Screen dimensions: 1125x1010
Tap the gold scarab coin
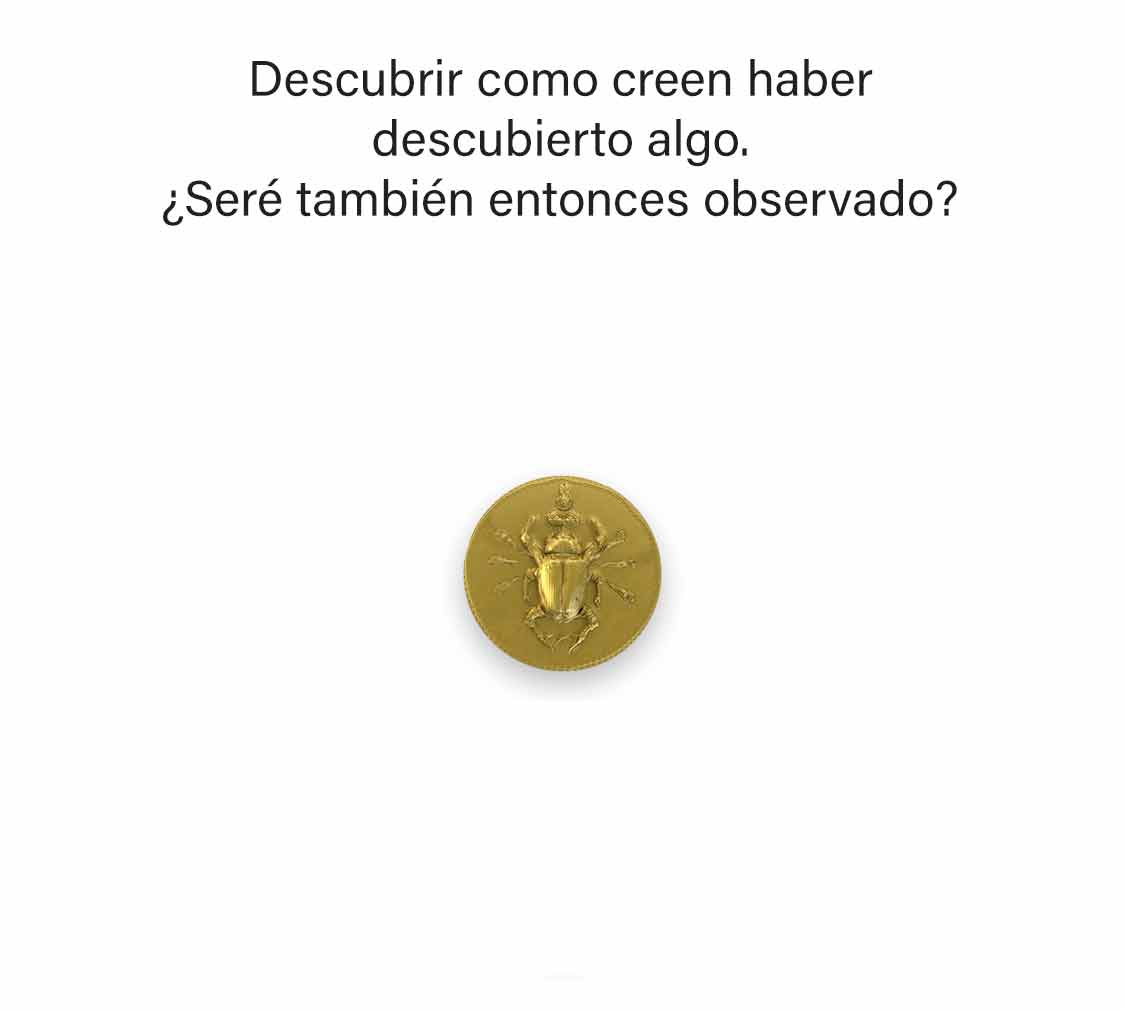point(562,573)
